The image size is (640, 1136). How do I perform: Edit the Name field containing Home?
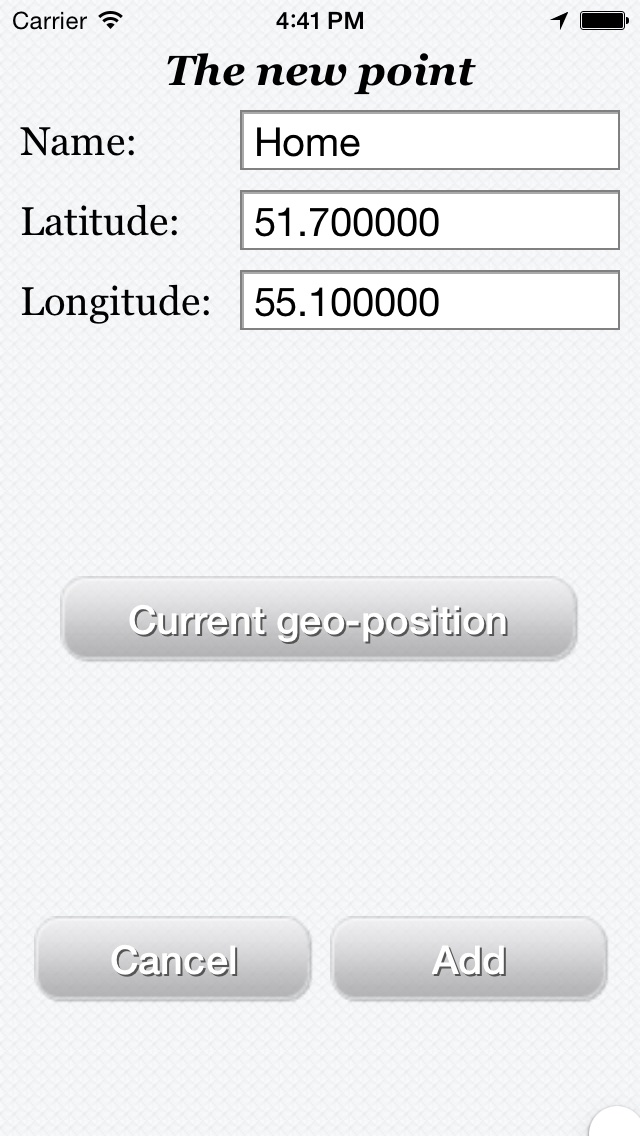pyautogui.click(x=430, y=141)
